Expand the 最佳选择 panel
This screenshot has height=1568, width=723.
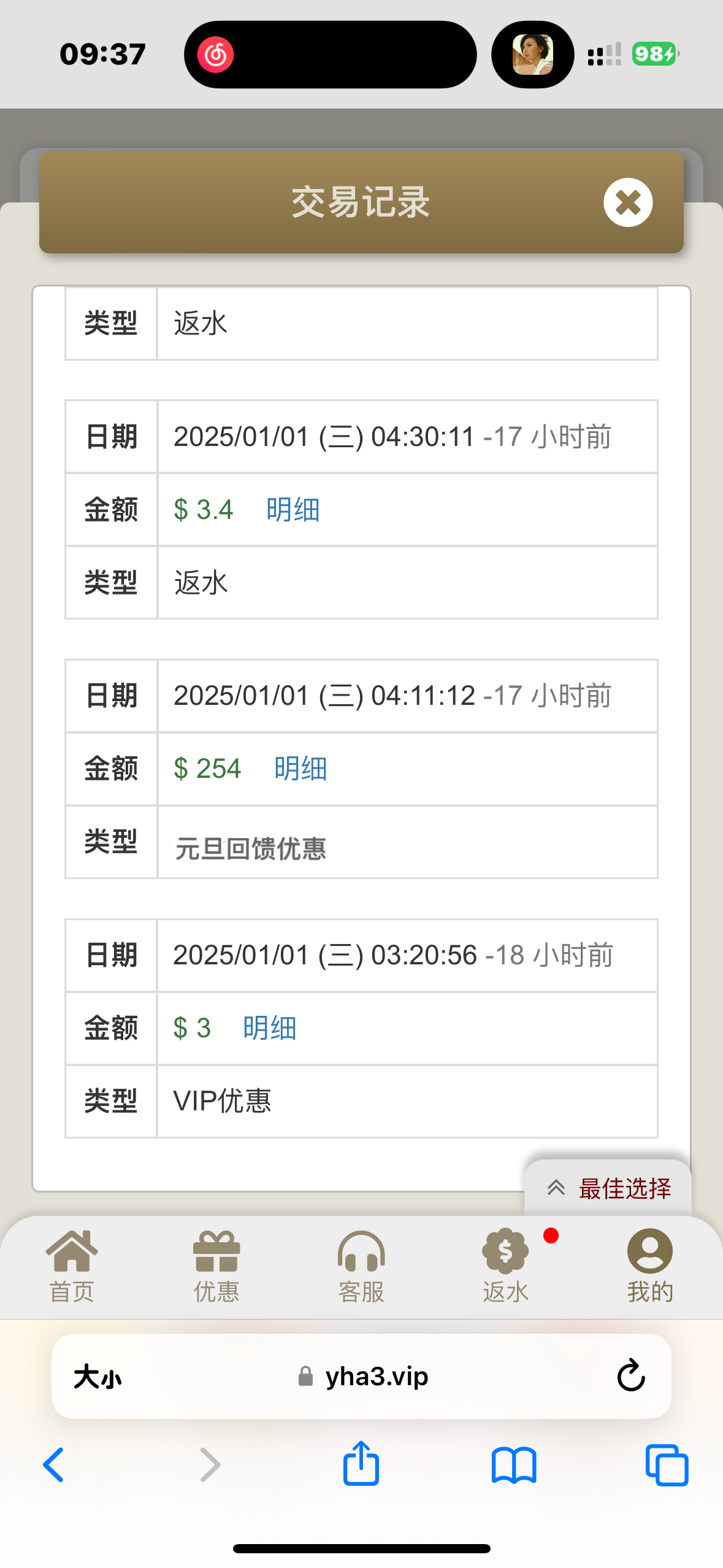pyautogui.click(x=608, y=1188)
